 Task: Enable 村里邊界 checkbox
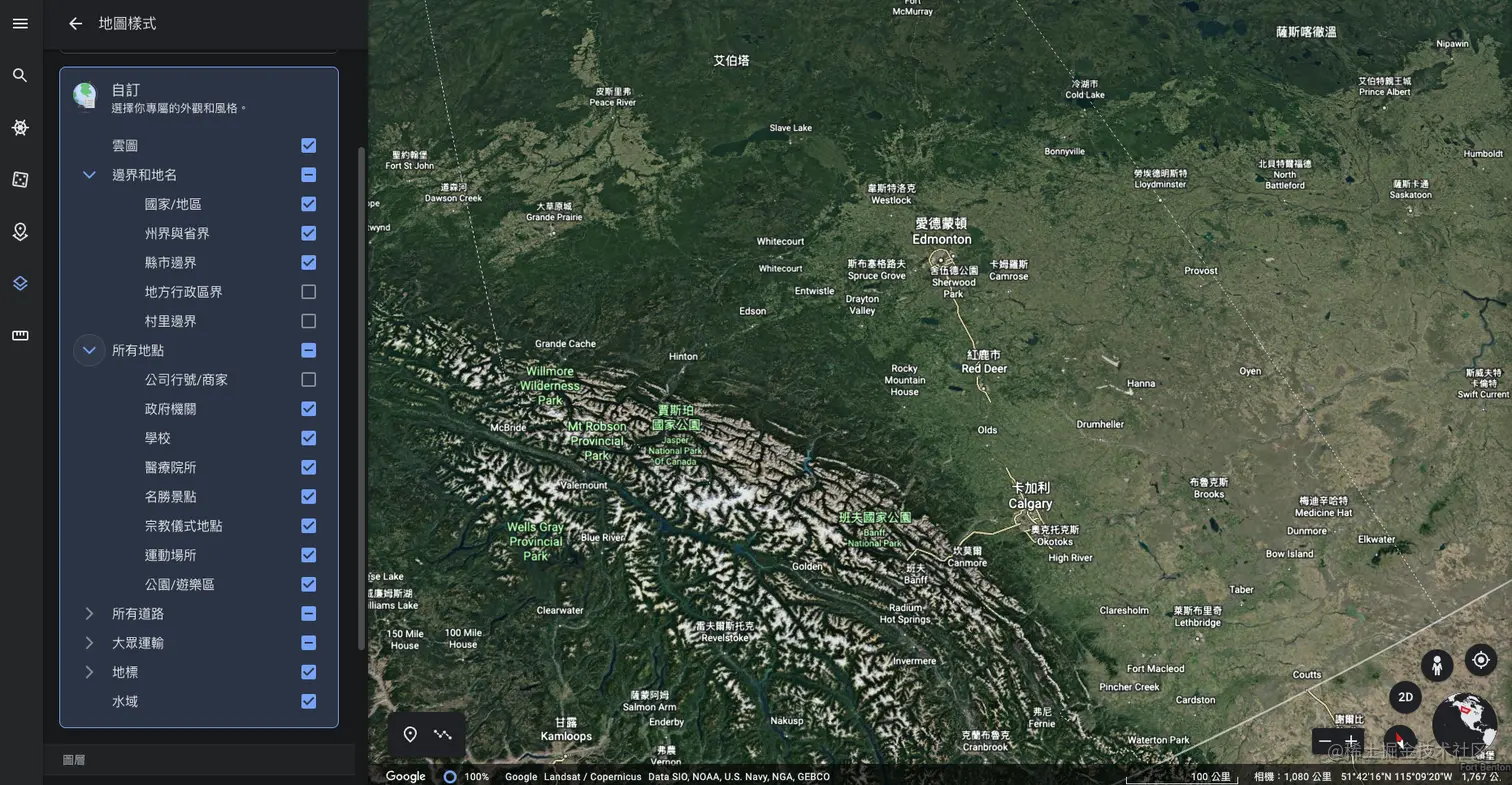point(308,321)
